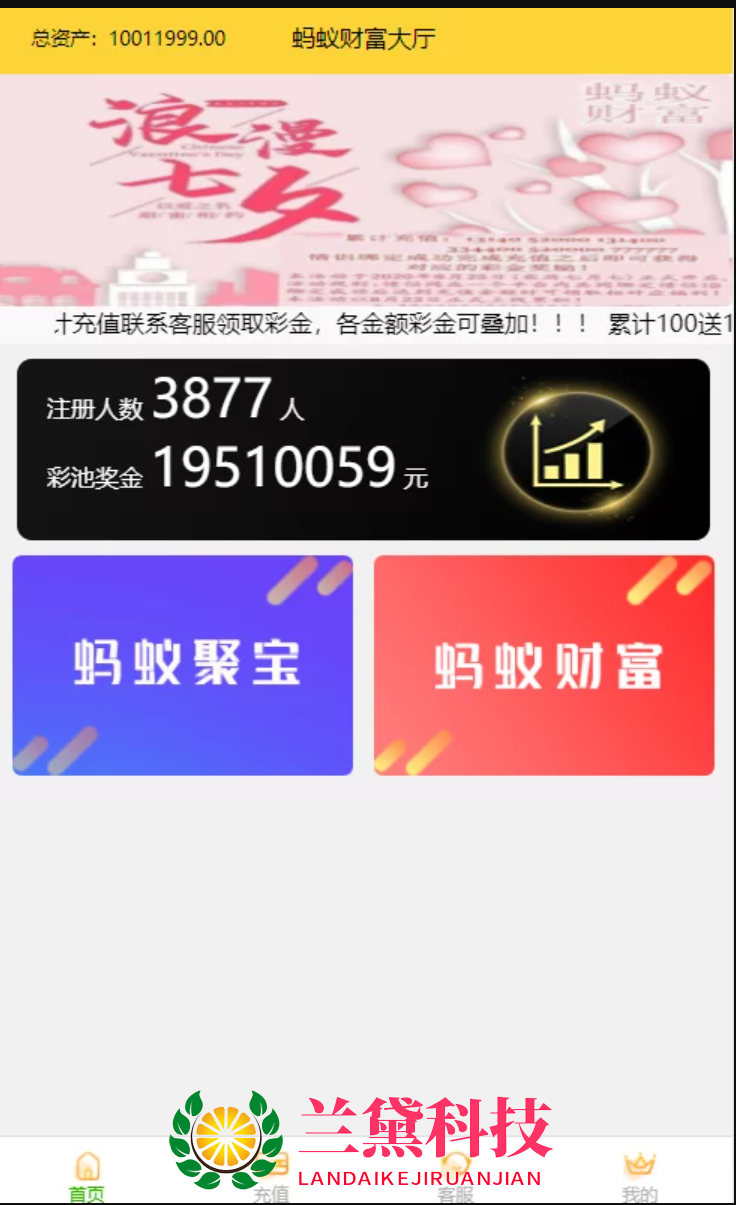Open the 浪漫七夕 promotional banner
The height and width of the screenshot is (1205, 736).
367,190
